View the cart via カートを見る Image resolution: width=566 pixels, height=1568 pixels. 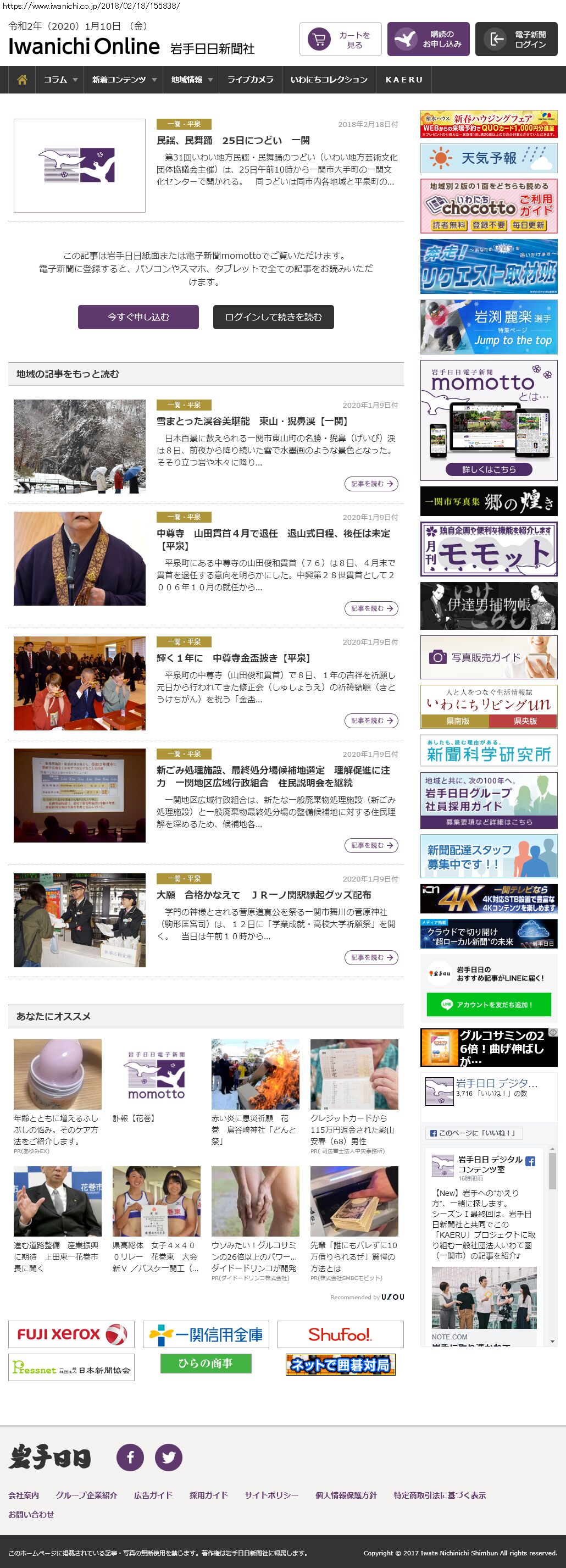[x=340, y=40]
